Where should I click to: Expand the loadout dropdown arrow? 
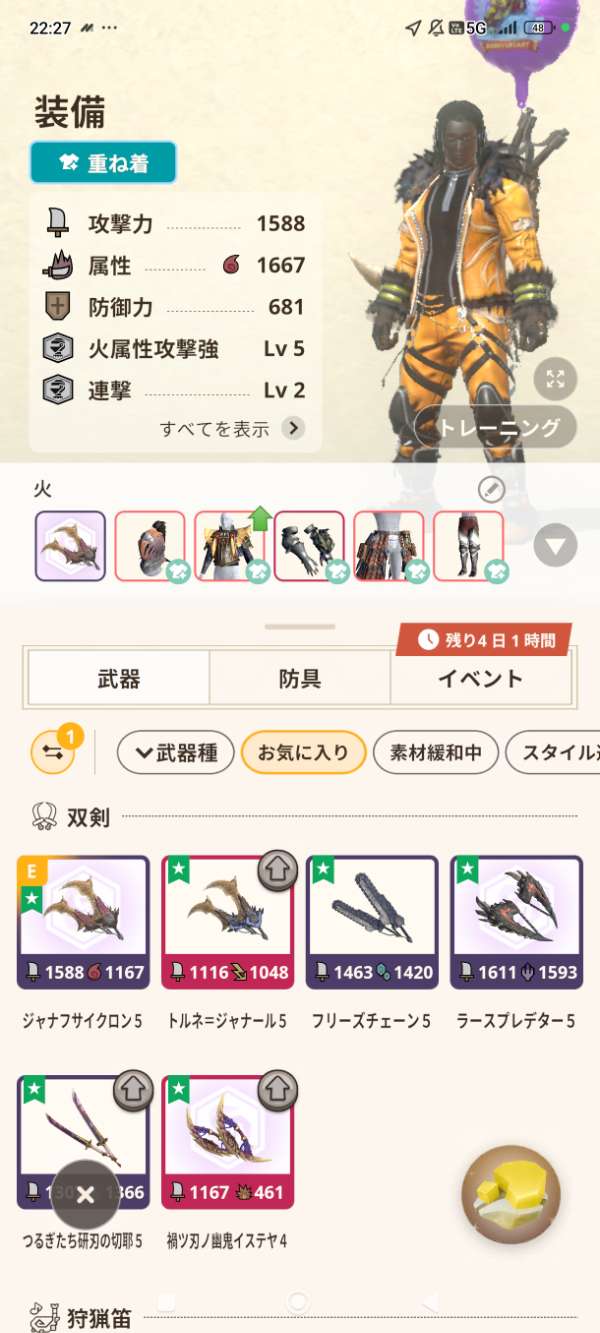tap(555, 546)
